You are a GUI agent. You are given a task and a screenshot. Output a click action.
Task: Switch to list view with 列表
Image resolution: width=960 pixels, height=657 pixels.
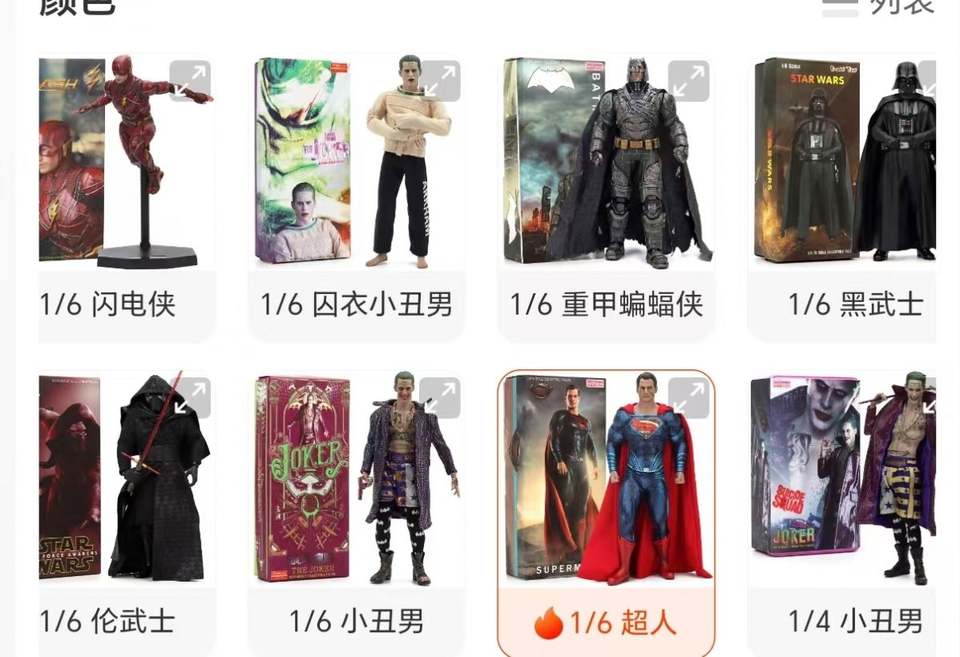[879, 6]
